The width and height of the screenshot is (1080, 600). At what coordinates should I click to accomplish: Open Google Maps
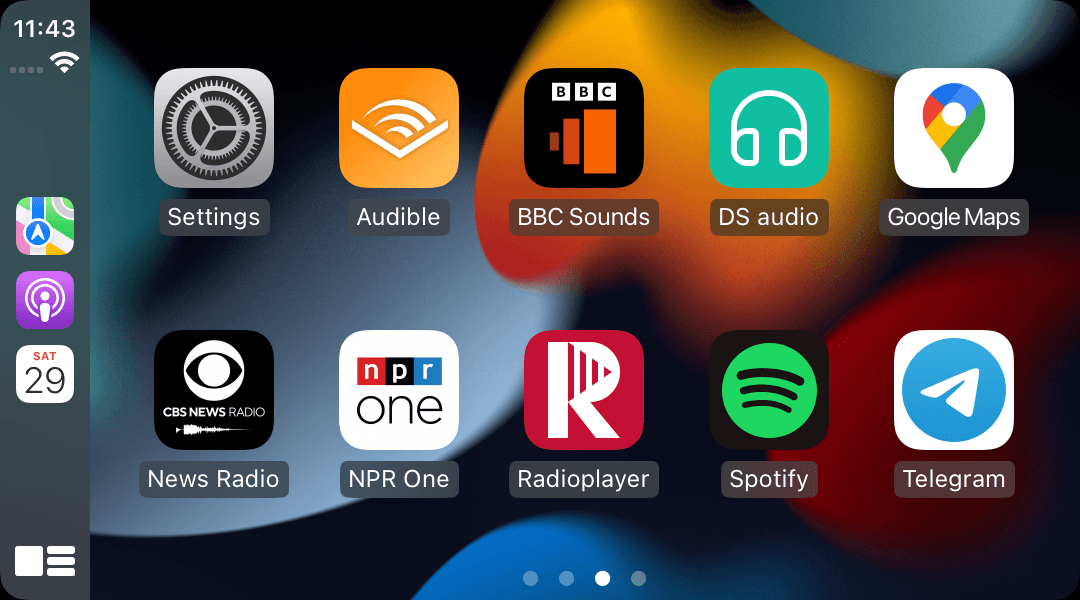[x=953, y=128]
